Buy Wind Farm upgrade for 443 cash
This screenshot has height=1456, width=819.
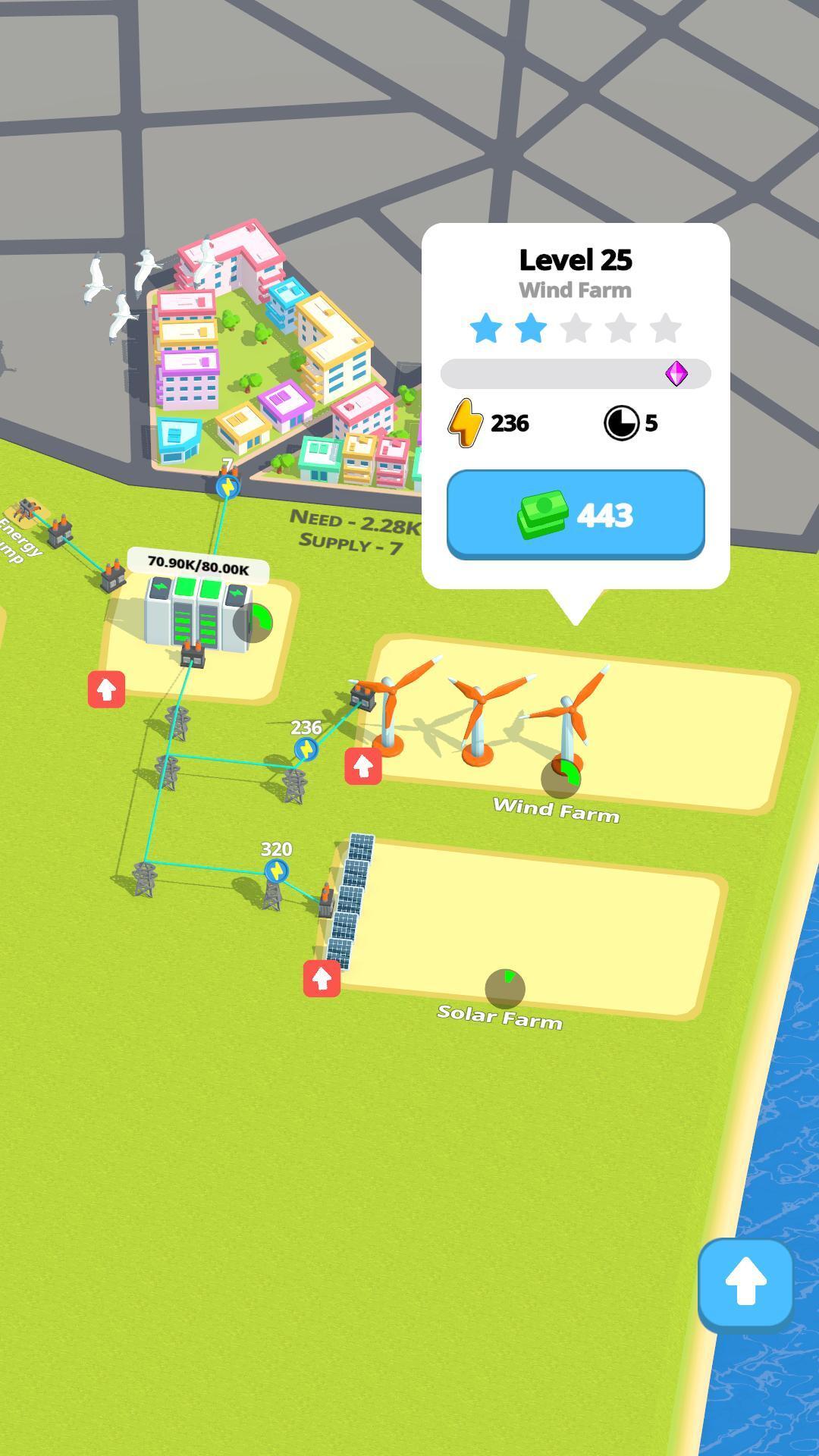(x=575, y=514)
